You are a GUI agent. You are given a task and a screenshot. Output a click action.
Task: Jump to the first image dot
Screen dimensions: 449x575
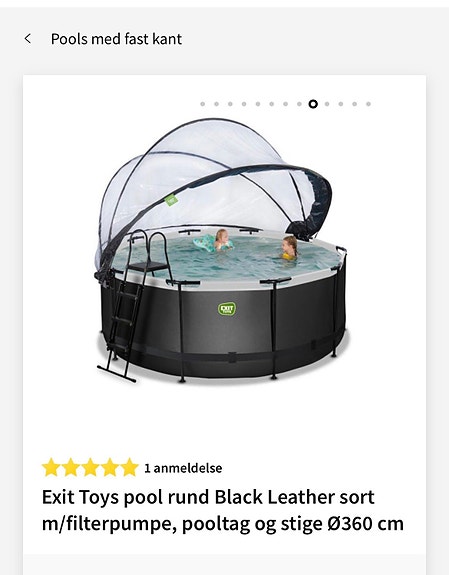[x=202, y=104]
